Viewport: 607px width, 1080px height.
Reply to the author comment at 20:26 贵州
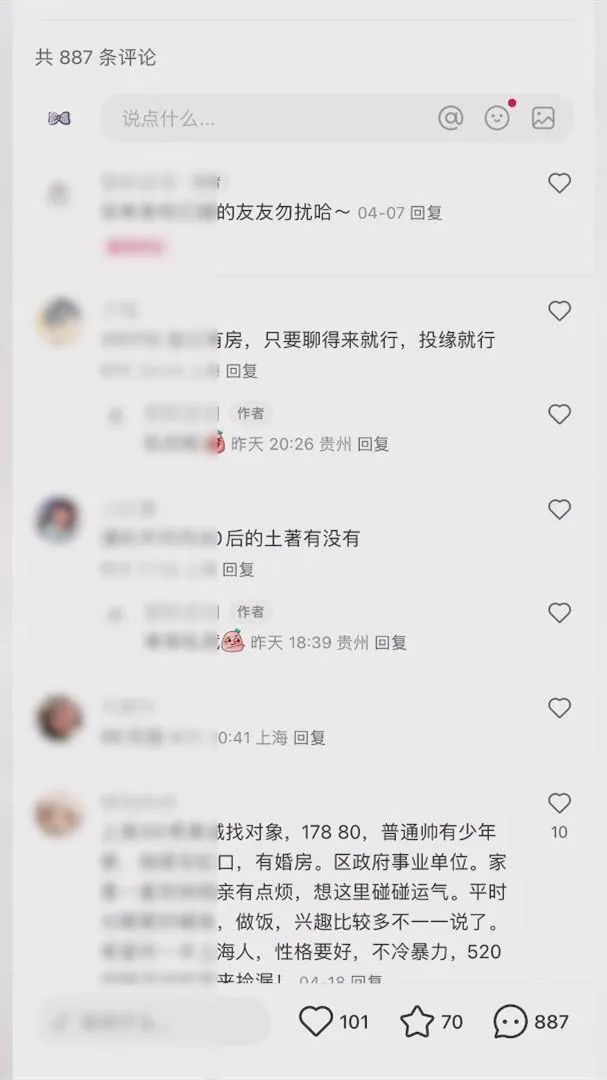373,444
